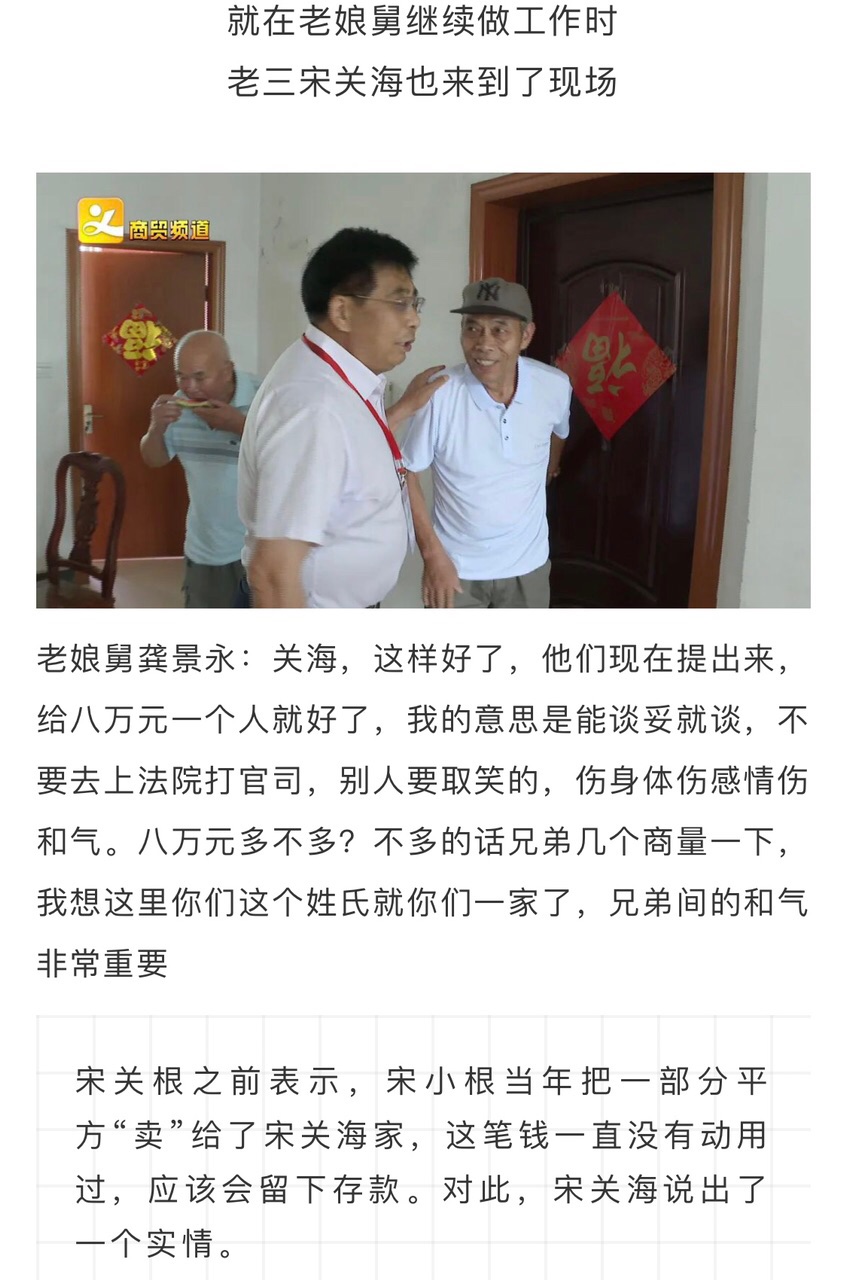Open the article photo of three men
Viewport: 846px width, 1280px height.
tap(423, 390)
